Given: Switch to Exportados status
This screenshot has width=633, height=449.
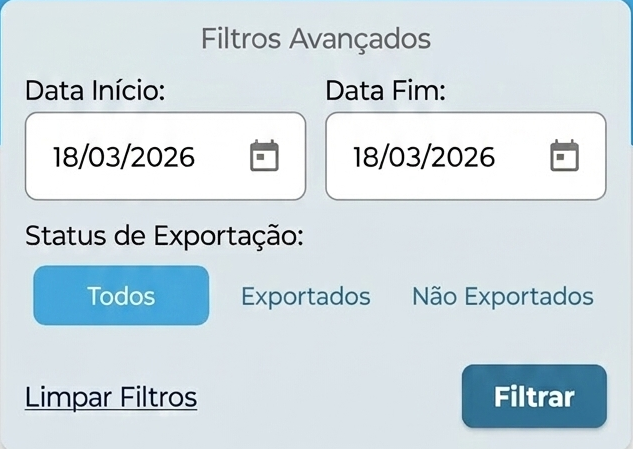Looking at the screenshot, I should (x=306, y=297).
